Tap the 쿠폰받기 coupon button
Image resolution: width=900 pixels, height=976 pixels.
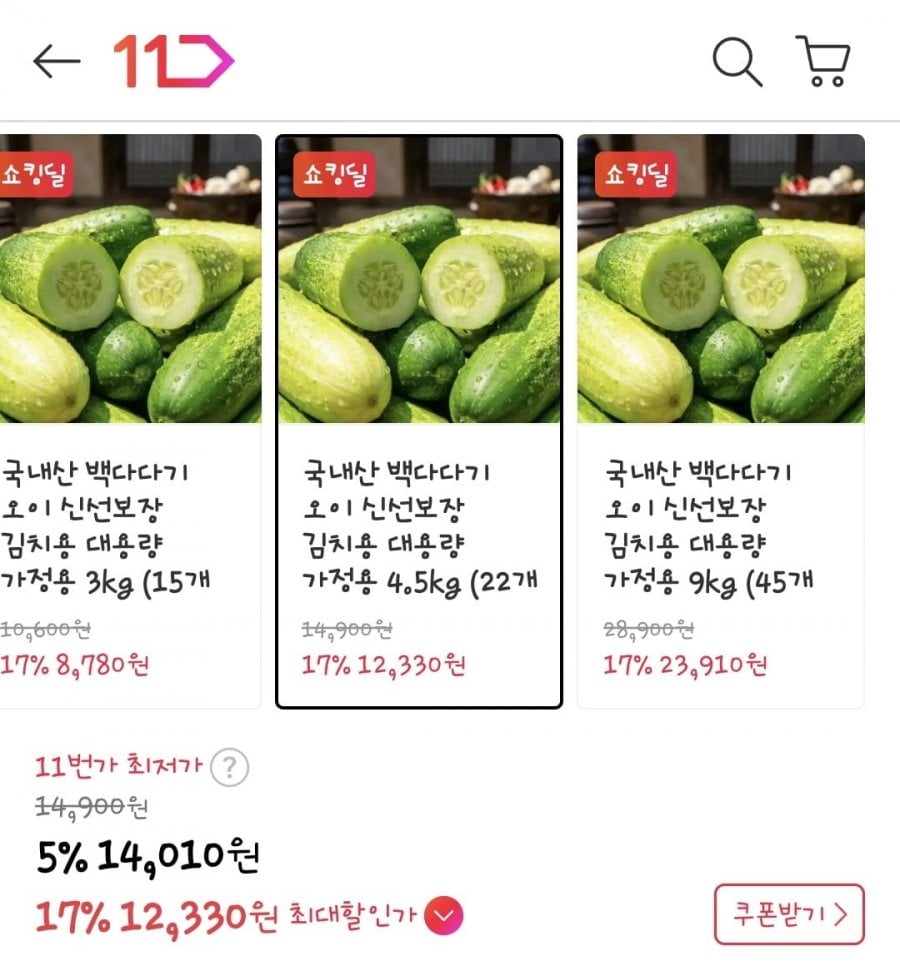[788, 914]
